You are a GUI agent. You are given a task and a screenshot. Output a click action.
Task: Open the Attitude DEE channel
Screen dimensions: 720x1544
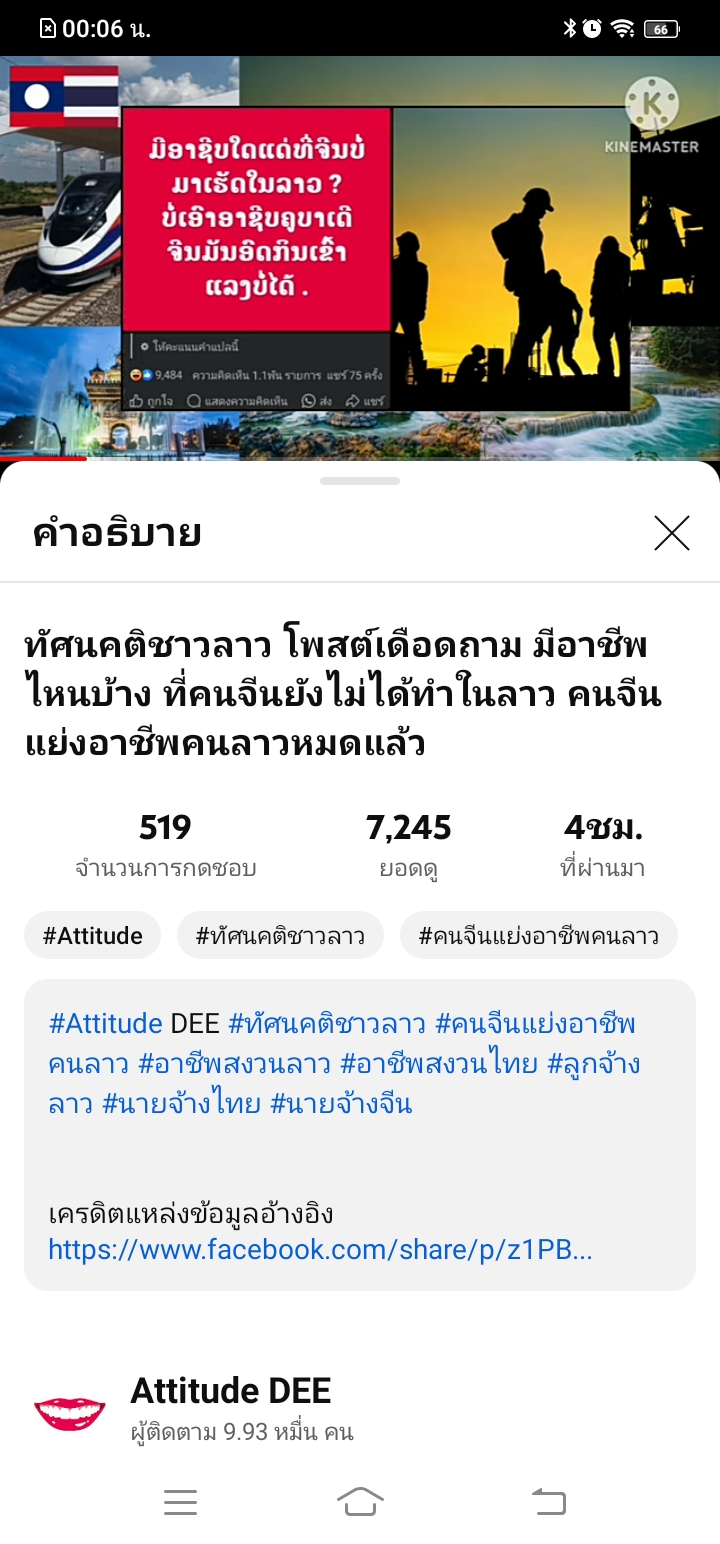[x=230, y=1408]
